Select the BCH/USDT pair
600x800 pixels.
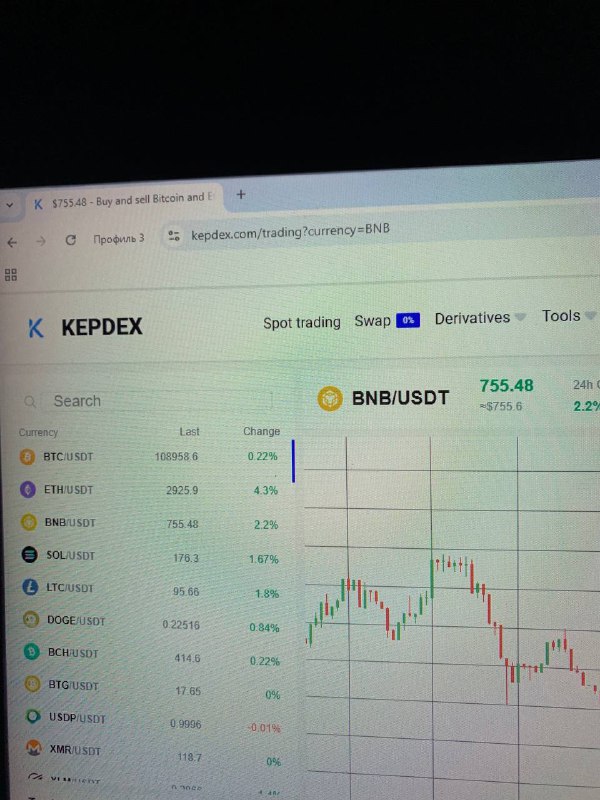tap(72, 653)
